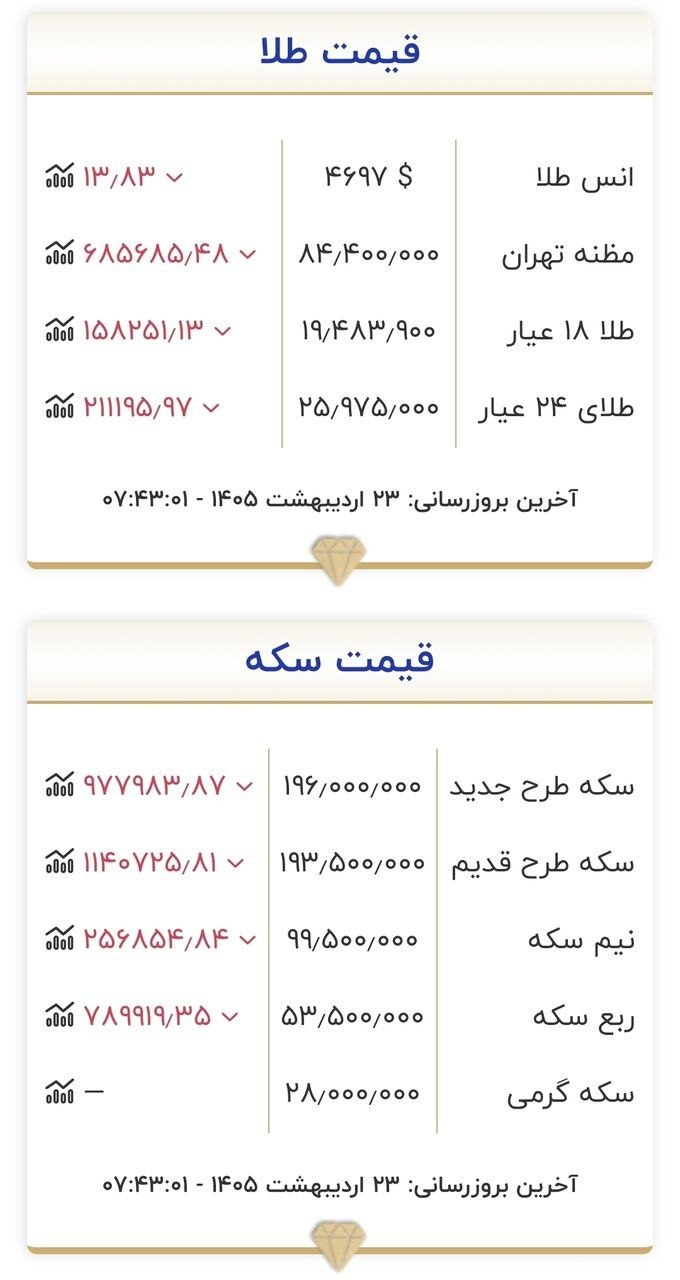
Task: Show the chart for ربع سکه
Action: coord(60,1016)
